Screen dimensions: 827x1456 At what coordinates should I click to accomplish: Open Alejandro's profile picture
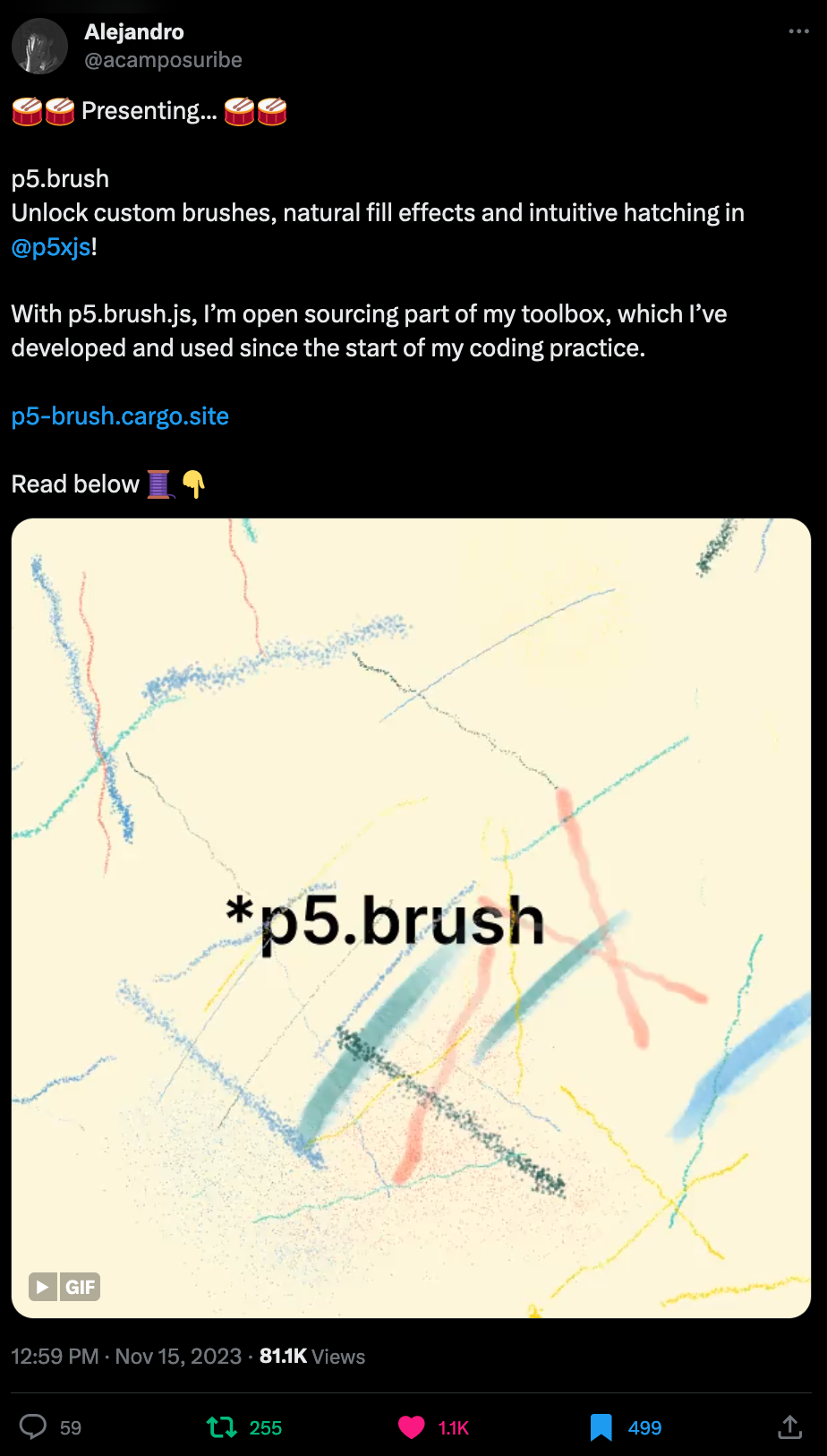click(40, 46)
